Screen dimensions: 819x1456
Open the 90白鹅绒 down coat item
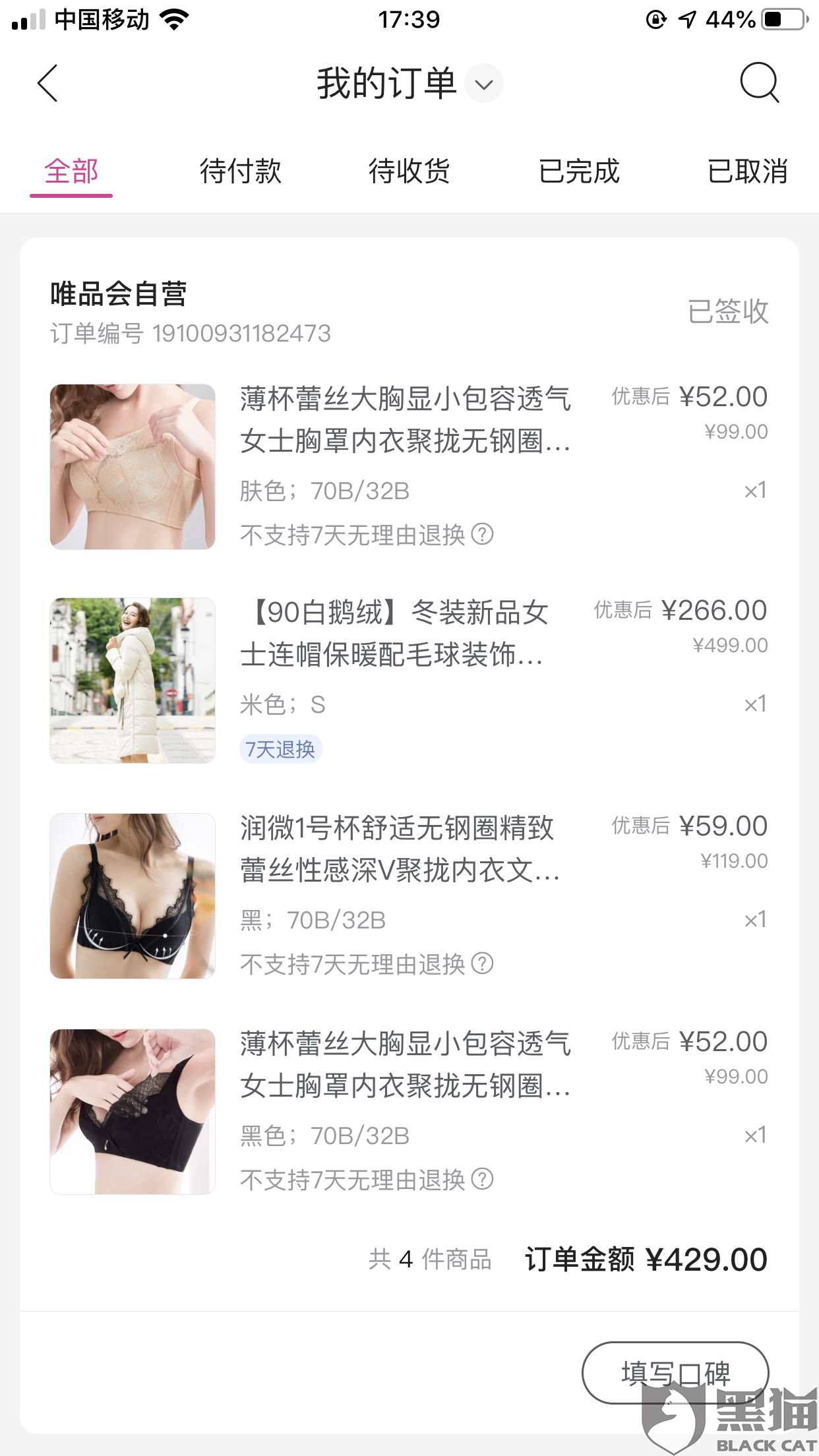(394, 633)
